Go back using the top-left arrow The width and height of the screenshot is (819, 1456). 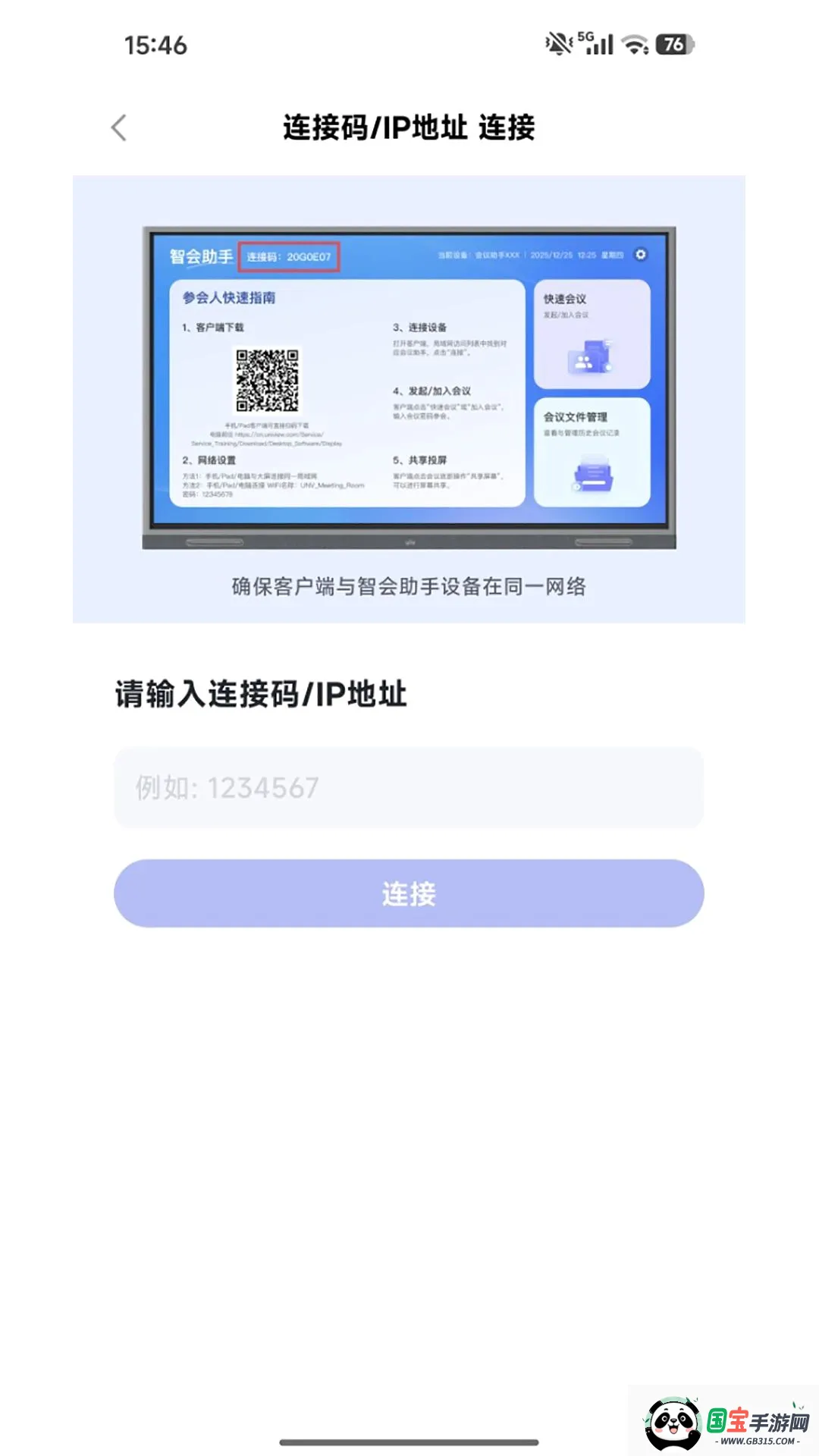coord(119,127)
